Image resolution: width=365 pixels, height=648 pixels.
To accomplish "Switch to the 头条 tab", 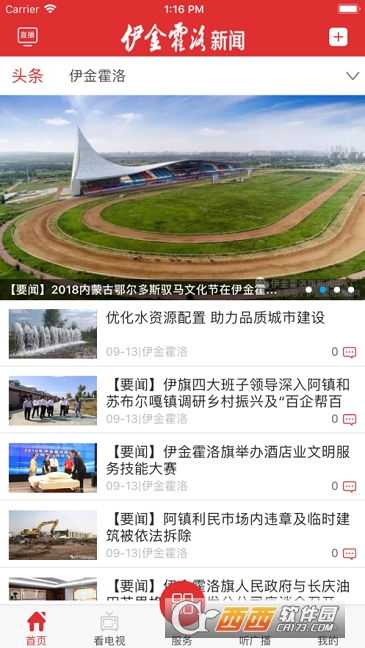I will click(28, 76).
